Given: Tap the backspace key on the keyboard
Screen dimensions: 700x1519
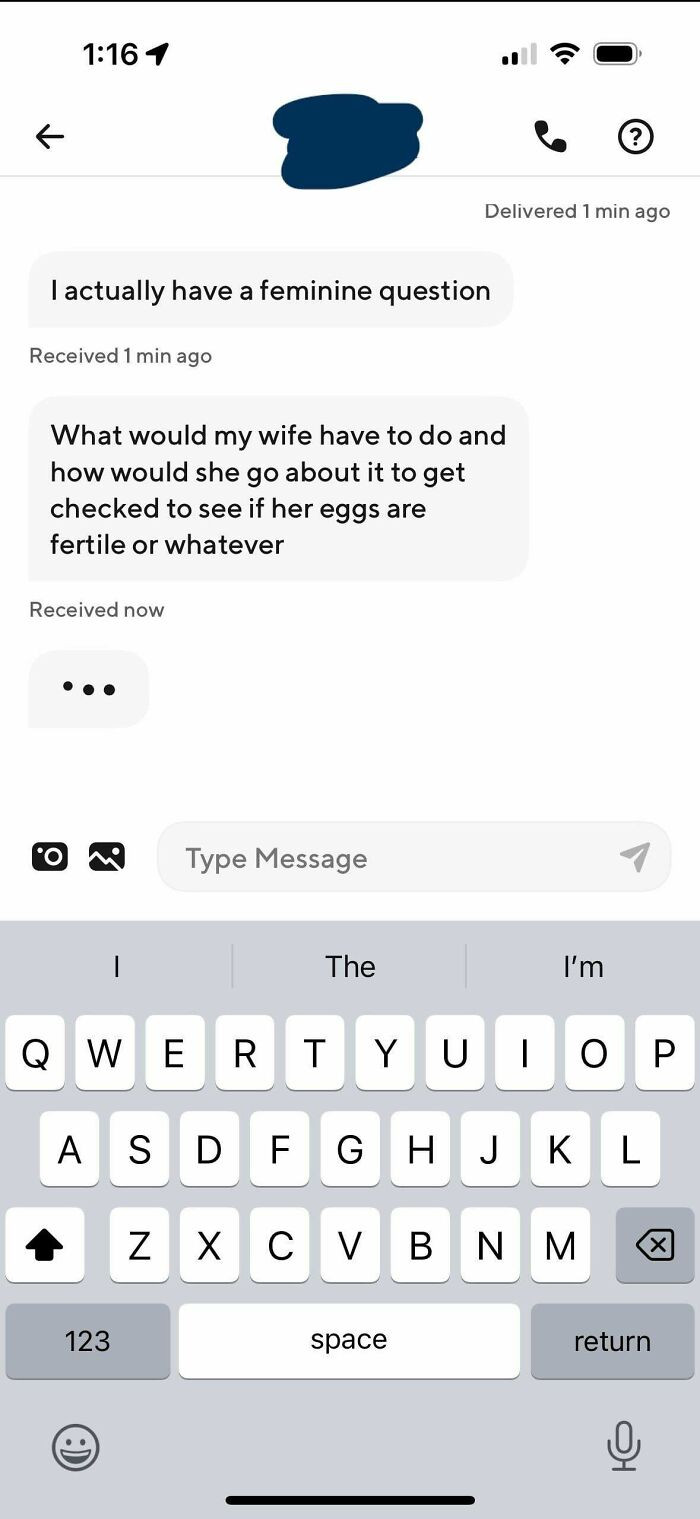Looking at the screenshot, I should (x=655, y=1245).
